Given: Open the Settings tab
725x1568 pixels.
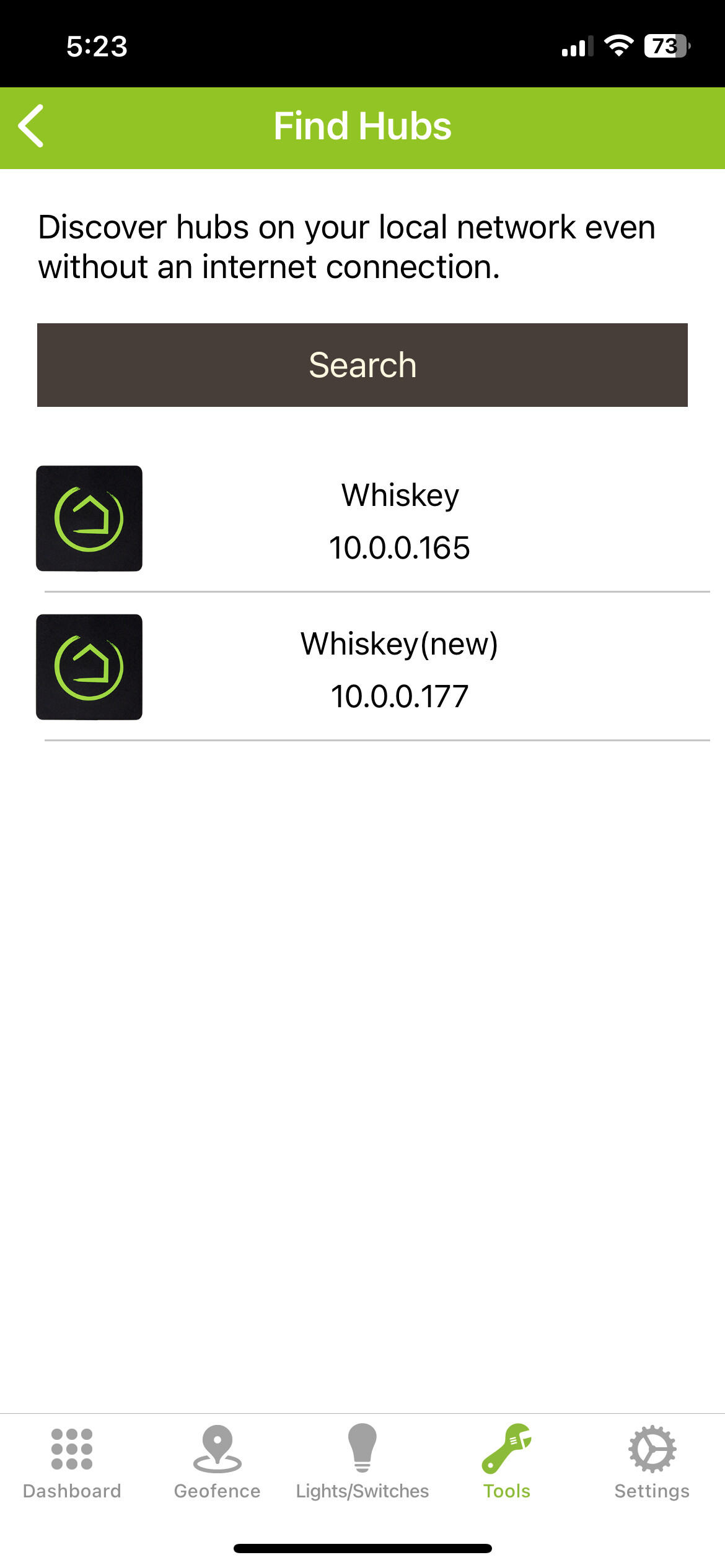Looking at the screenshot, I should (x=652, y=1463).
